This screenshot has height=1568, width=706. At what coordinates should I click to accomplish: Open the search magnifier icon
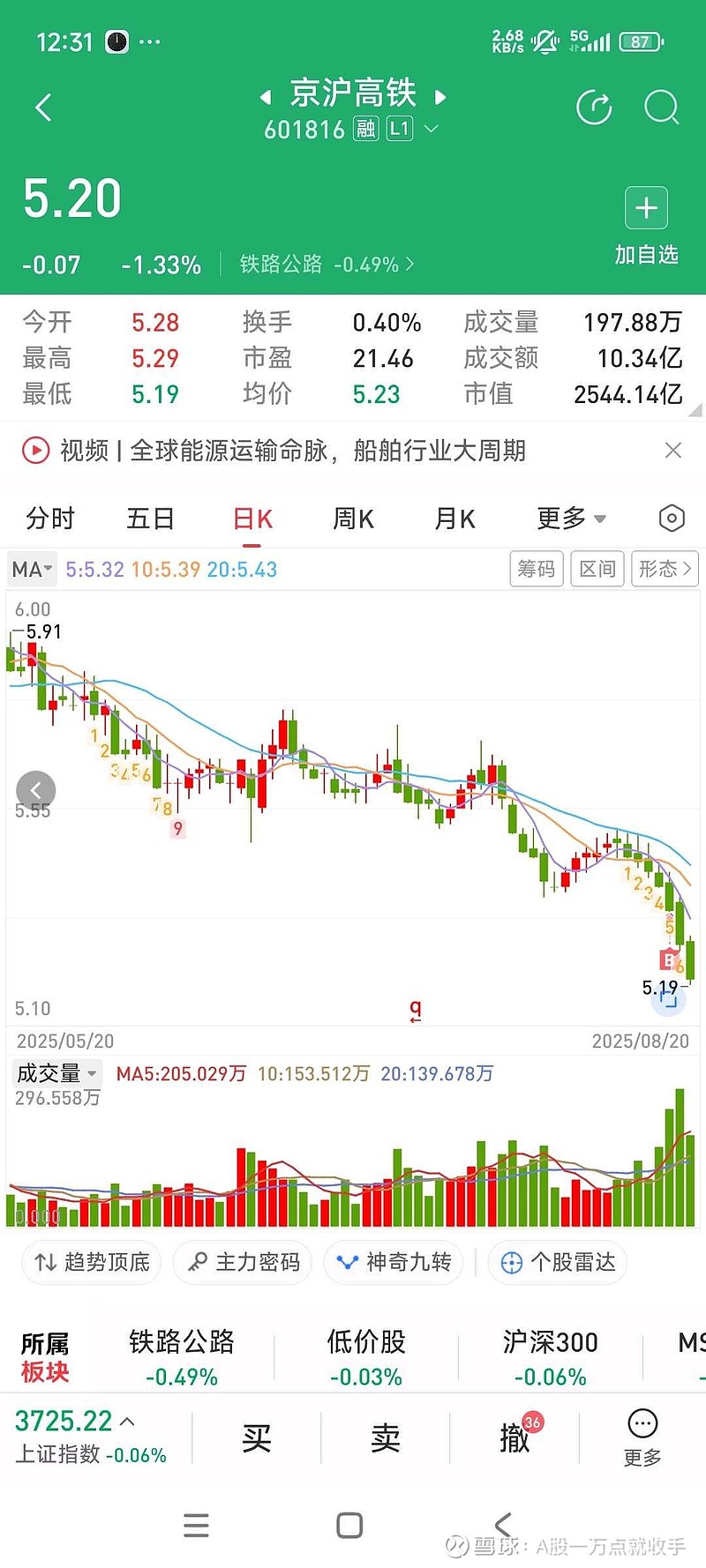pos(661,108)
